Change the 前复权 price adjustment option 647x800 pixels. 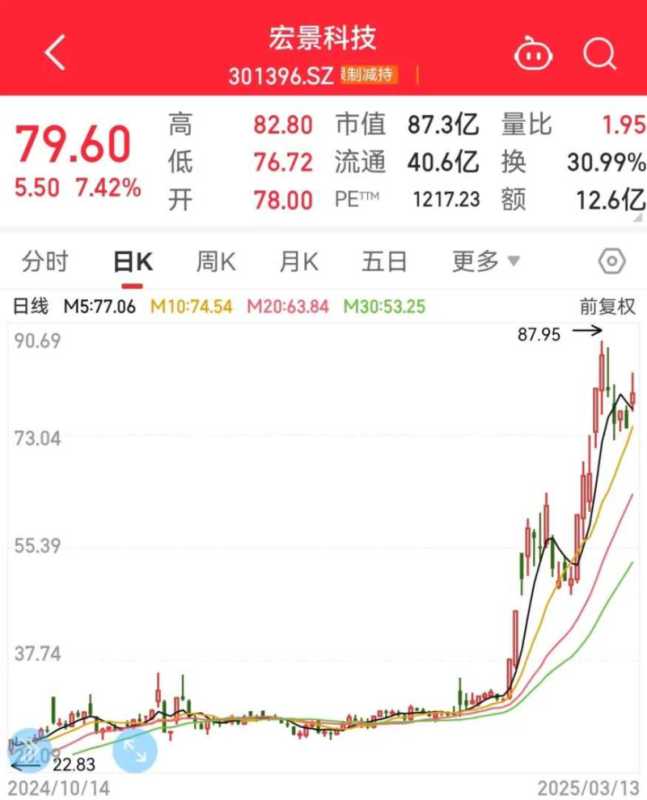(607, 308)
